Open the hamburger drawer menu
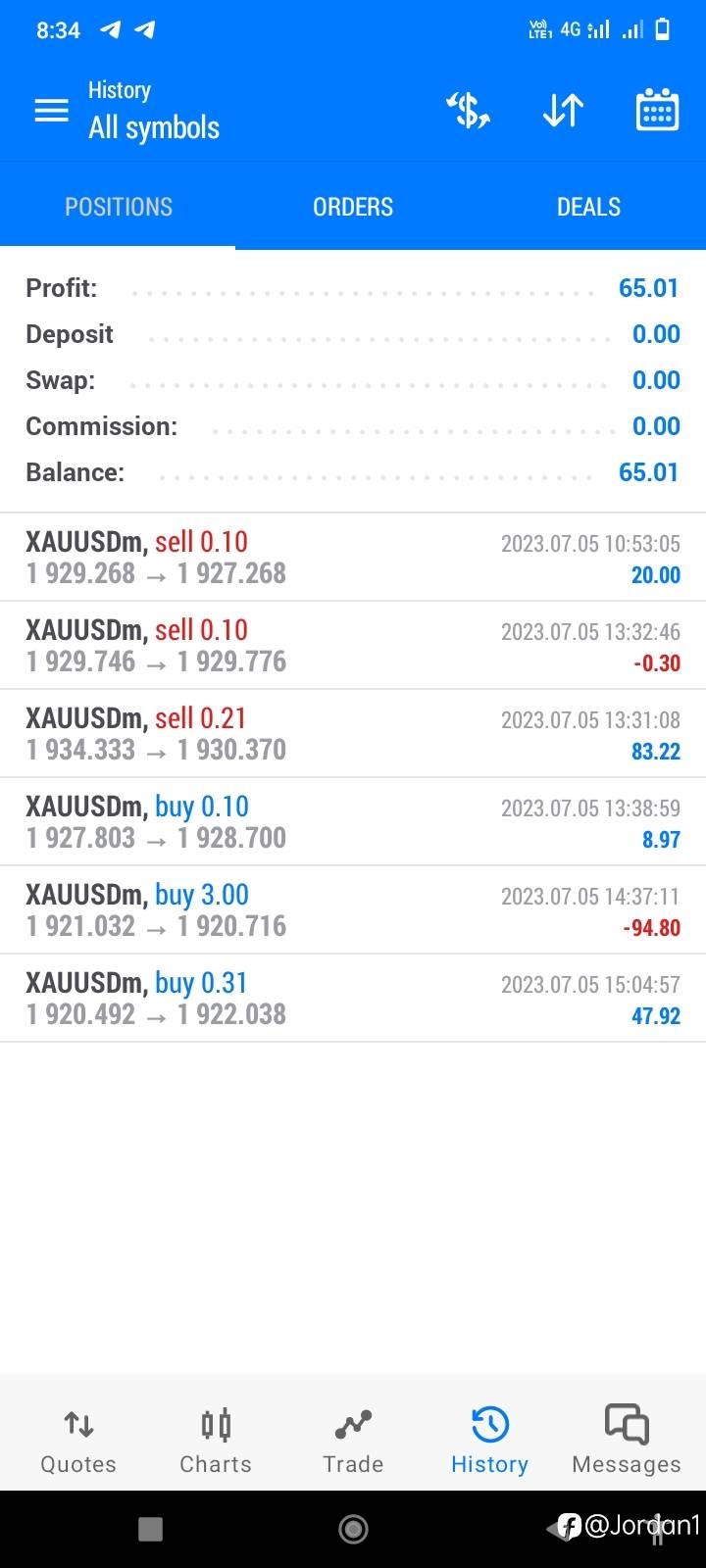The height and width of the screenshot is (1568, 706). [52, 110]
